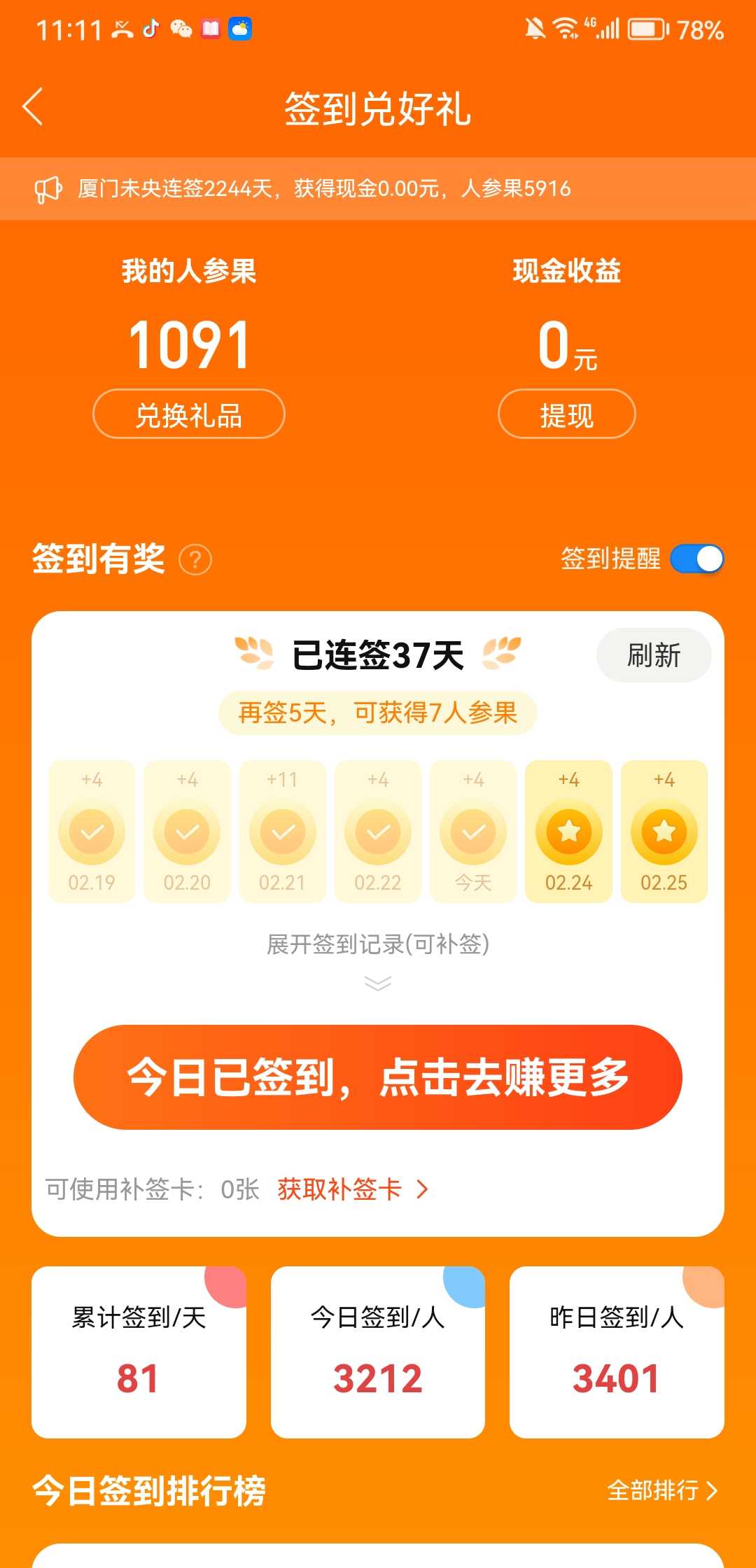Tap the 刷新 refresh button
This screenshot has height=1568, width=756.
click(653, 655)
